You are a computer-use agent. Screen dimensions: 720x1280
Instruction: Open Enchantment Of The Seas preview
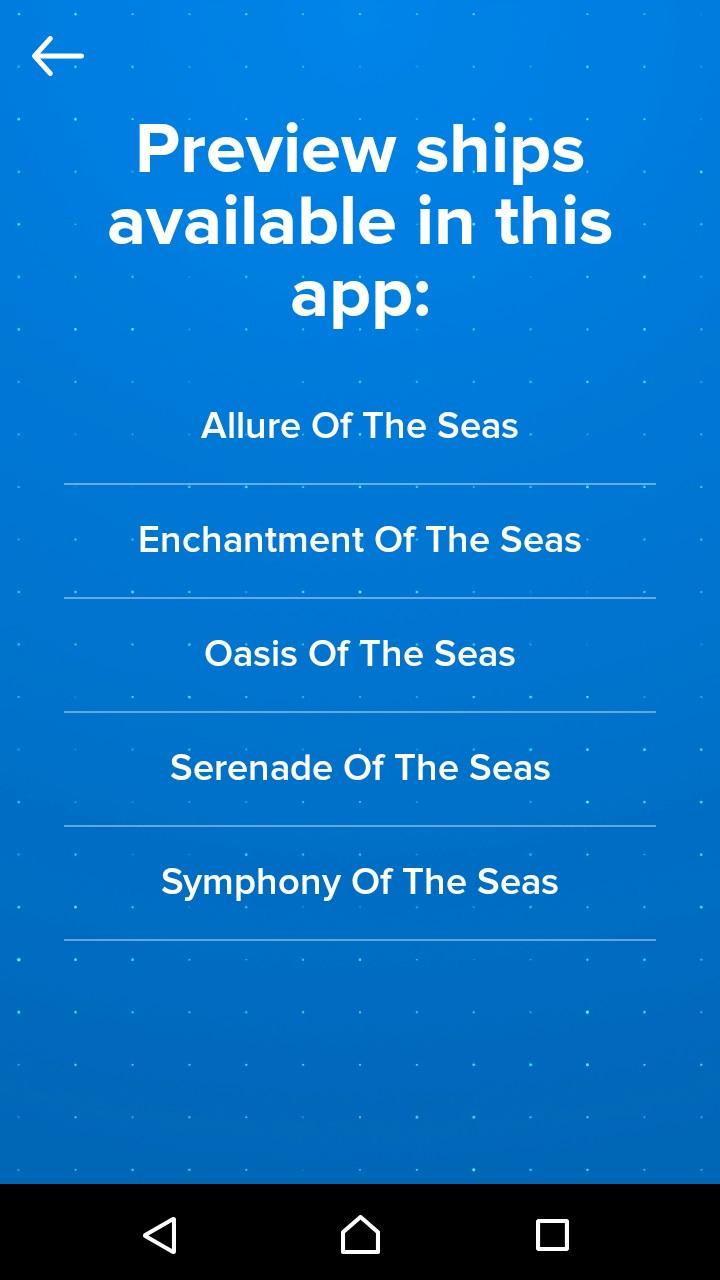(x=360, y=540)
